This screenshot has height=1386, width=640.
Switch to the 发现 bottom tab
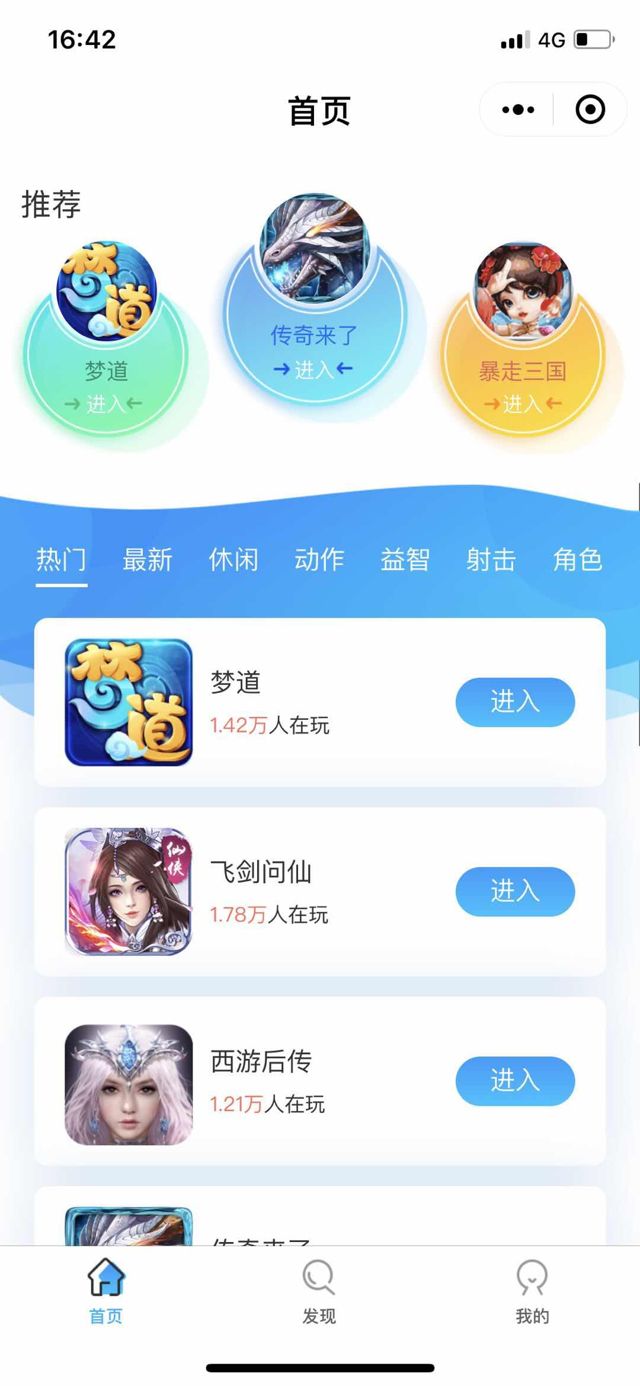tap(319, 1291)
